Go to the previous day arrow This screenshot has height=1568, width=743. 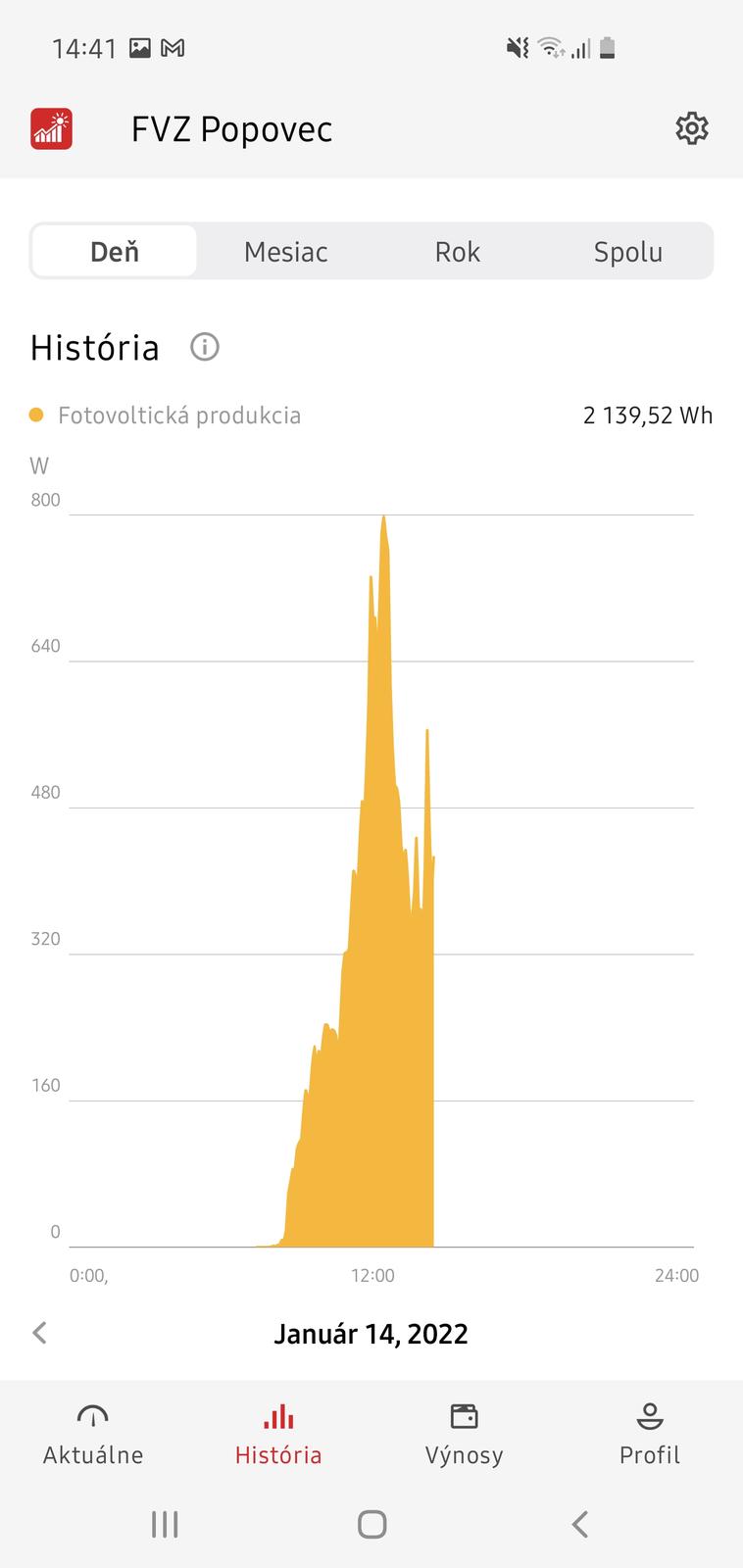pyautogui.click(x=40, y=1333)
